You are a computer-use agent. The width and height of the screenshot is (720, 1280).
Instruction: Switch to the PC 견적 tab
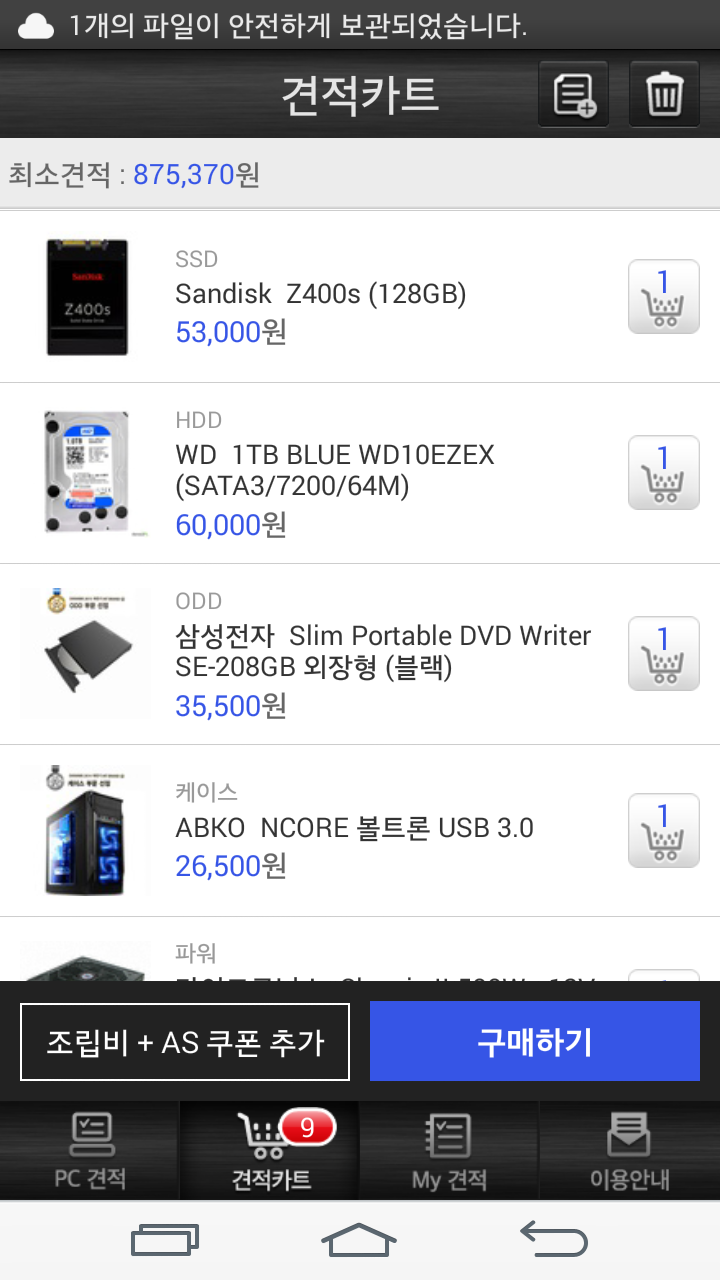(90, 1151)
